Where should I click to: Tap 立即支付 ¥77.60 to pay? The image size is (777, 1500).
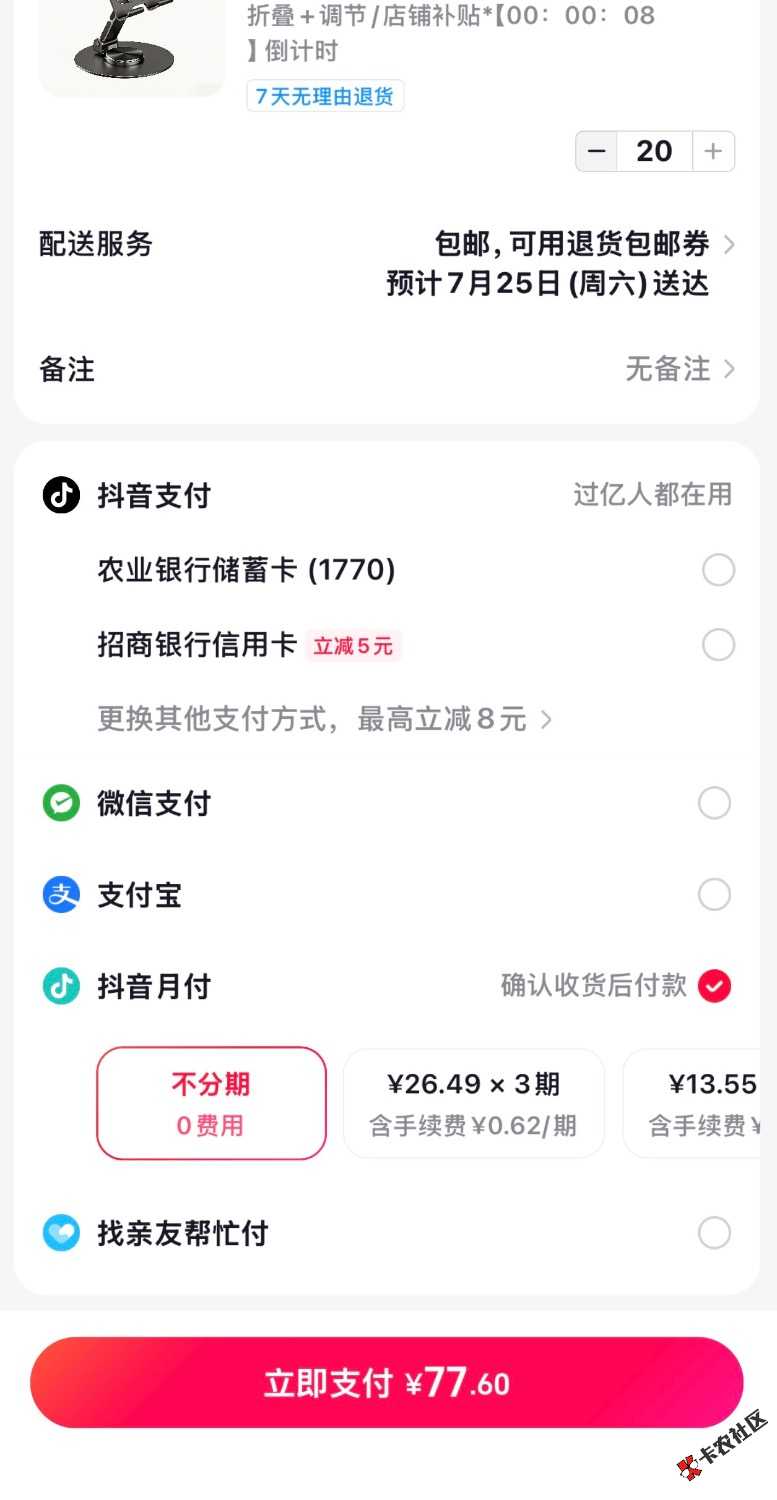click(x=387, y=1383)
